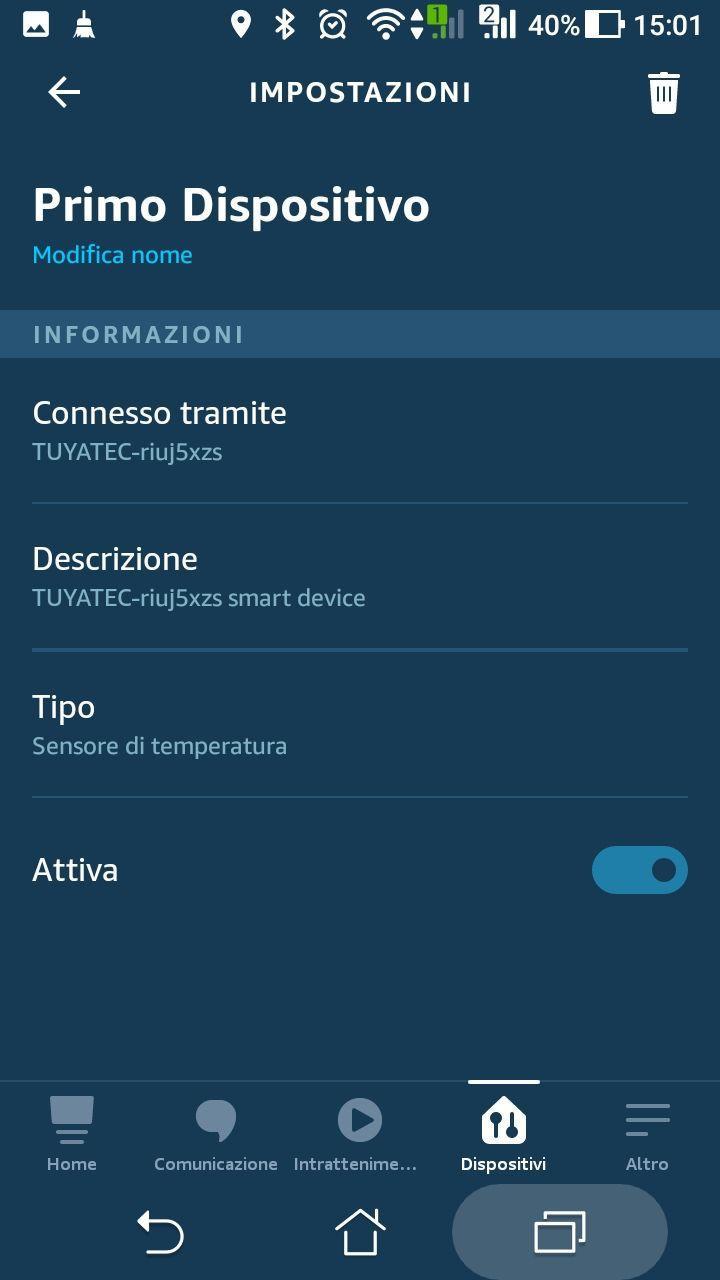Select the Dispositivi tab
The height and width of the screenshot is (1280, 720).
click(x=503, y=1134)
